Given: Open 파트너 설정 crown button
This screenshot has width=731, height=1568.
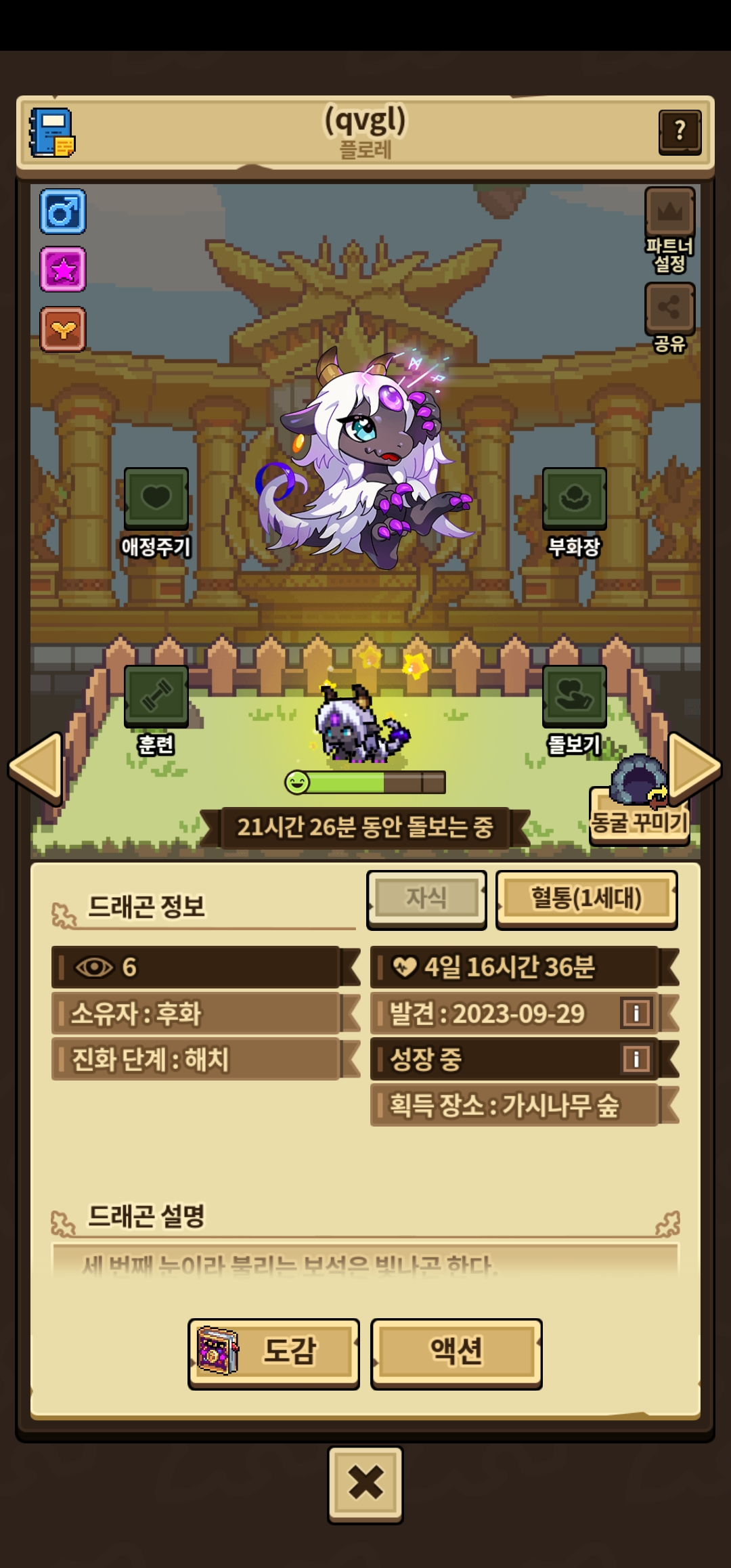Looking at the screenshot, I should [x=669, y=230].
